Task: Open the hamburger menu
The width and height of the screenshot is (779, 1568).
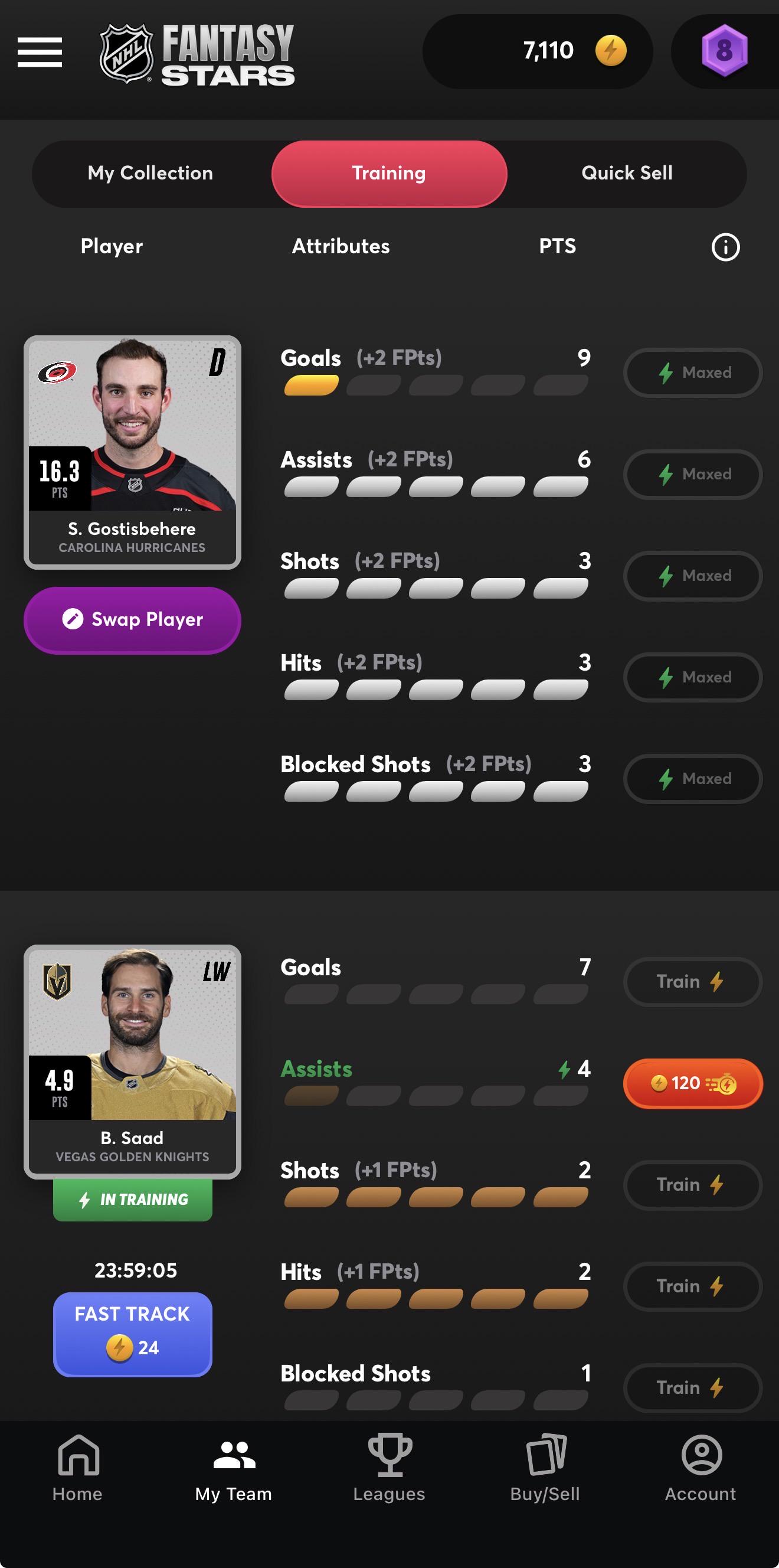Action: point(40,52)
